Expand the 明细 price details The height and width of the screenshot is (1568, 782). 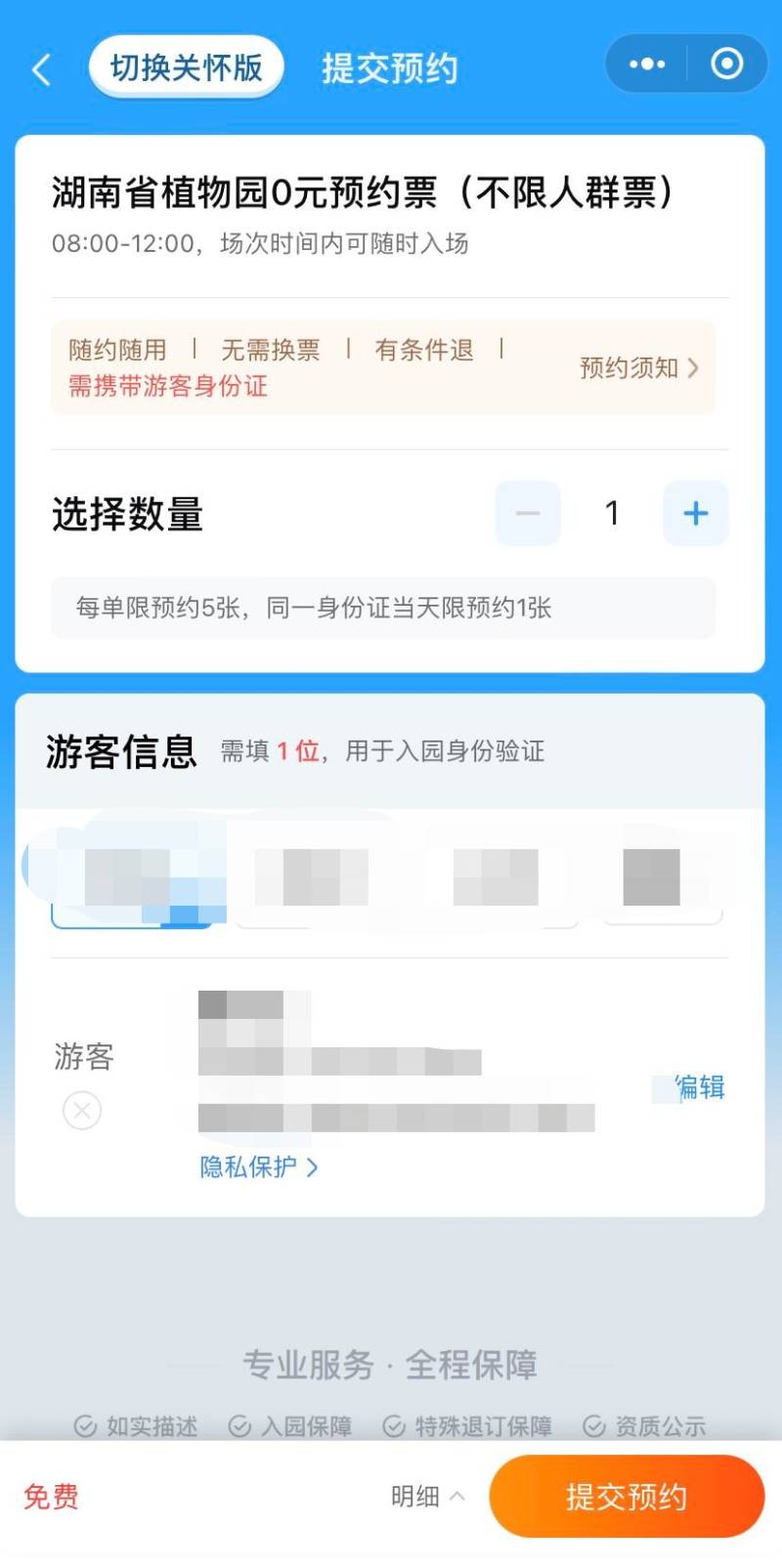[427, 1496]
